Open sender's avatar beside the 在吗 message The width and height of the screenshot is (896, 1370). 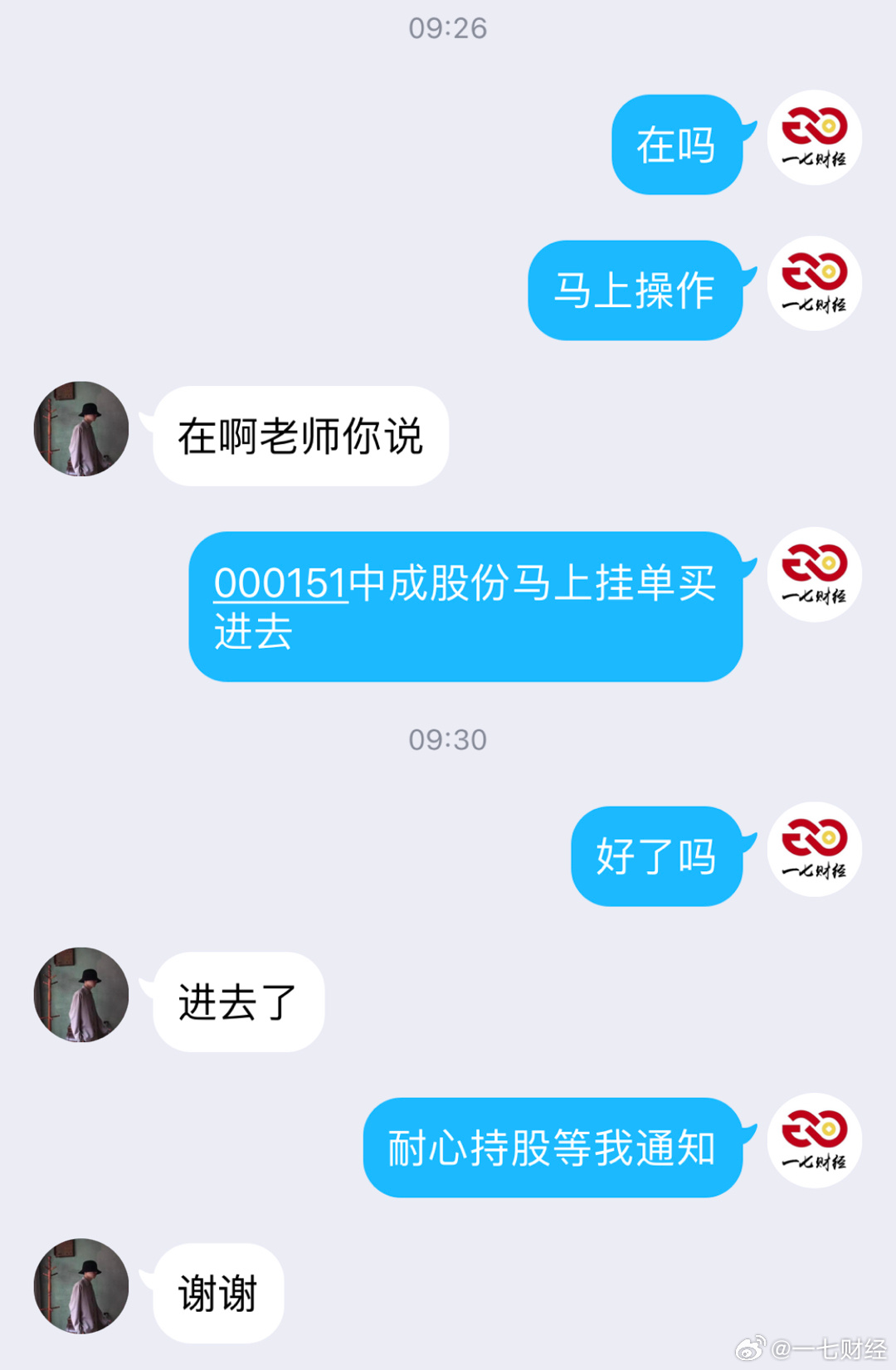(814, 138)
